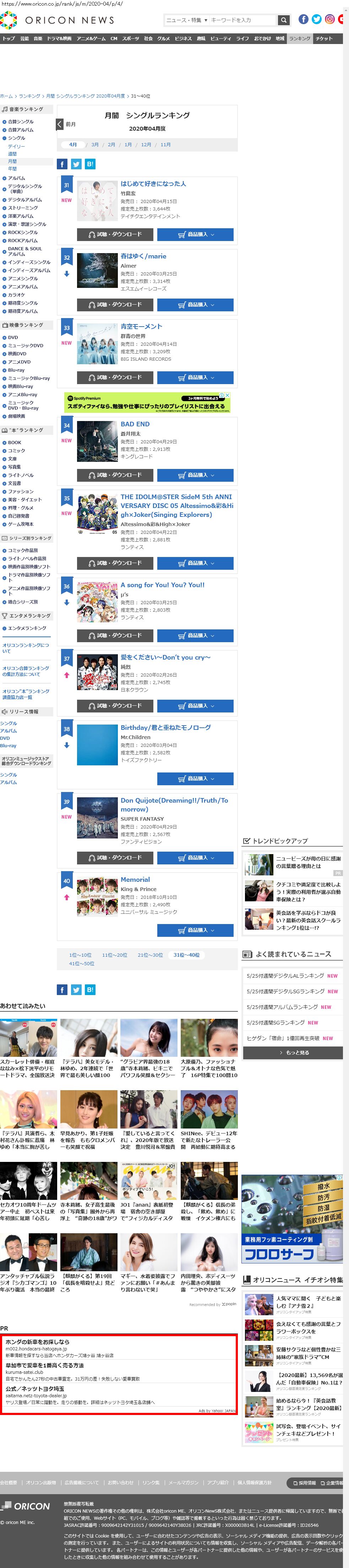Viewport: 349px width, 1568px height.
Task: Tap 試聴・ダウンロード for BAD END
Action: (x=115, y=475)
